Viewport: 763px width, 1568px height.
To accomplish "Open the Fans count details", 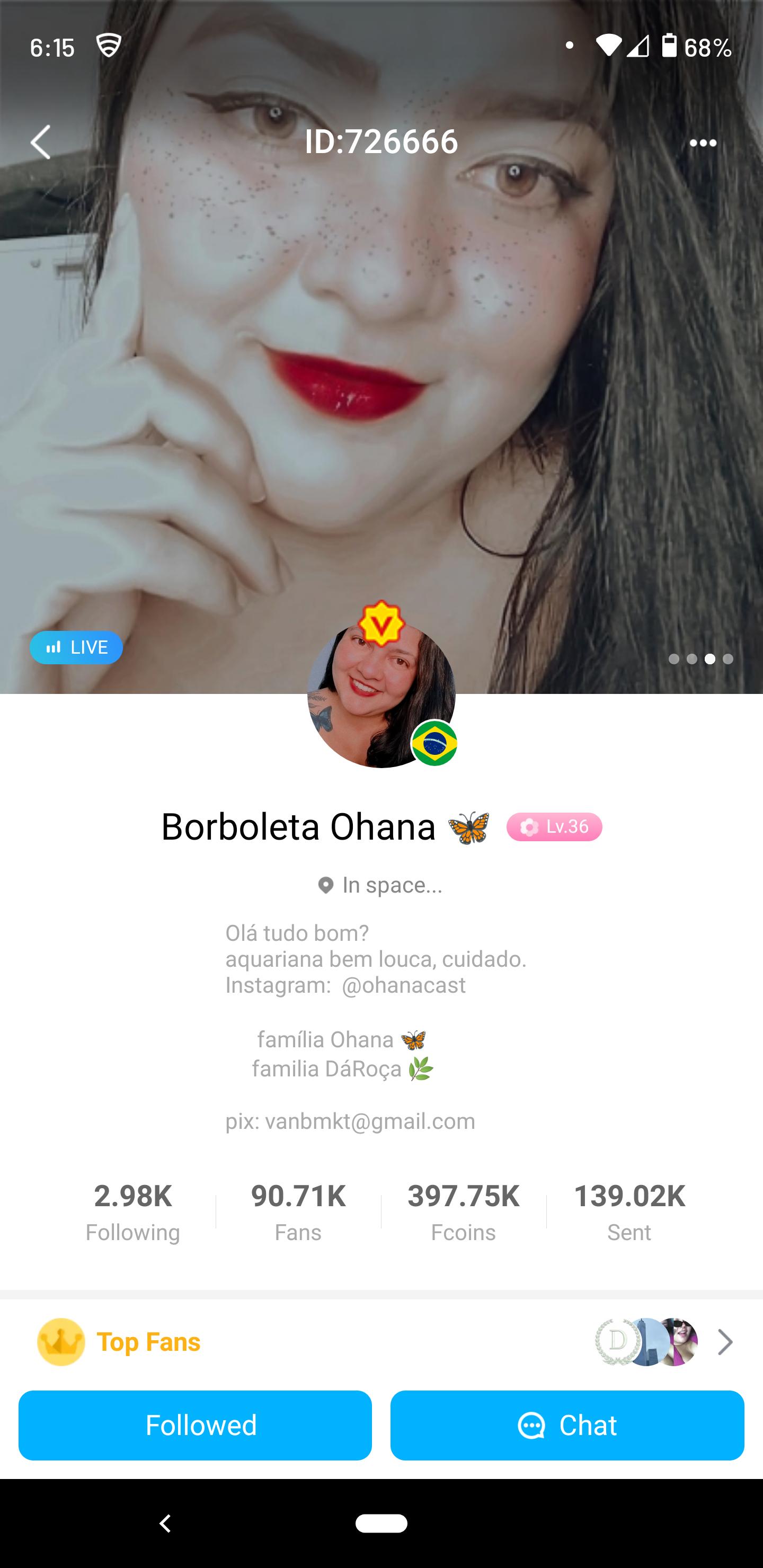I will click(x=298, y=1211).
